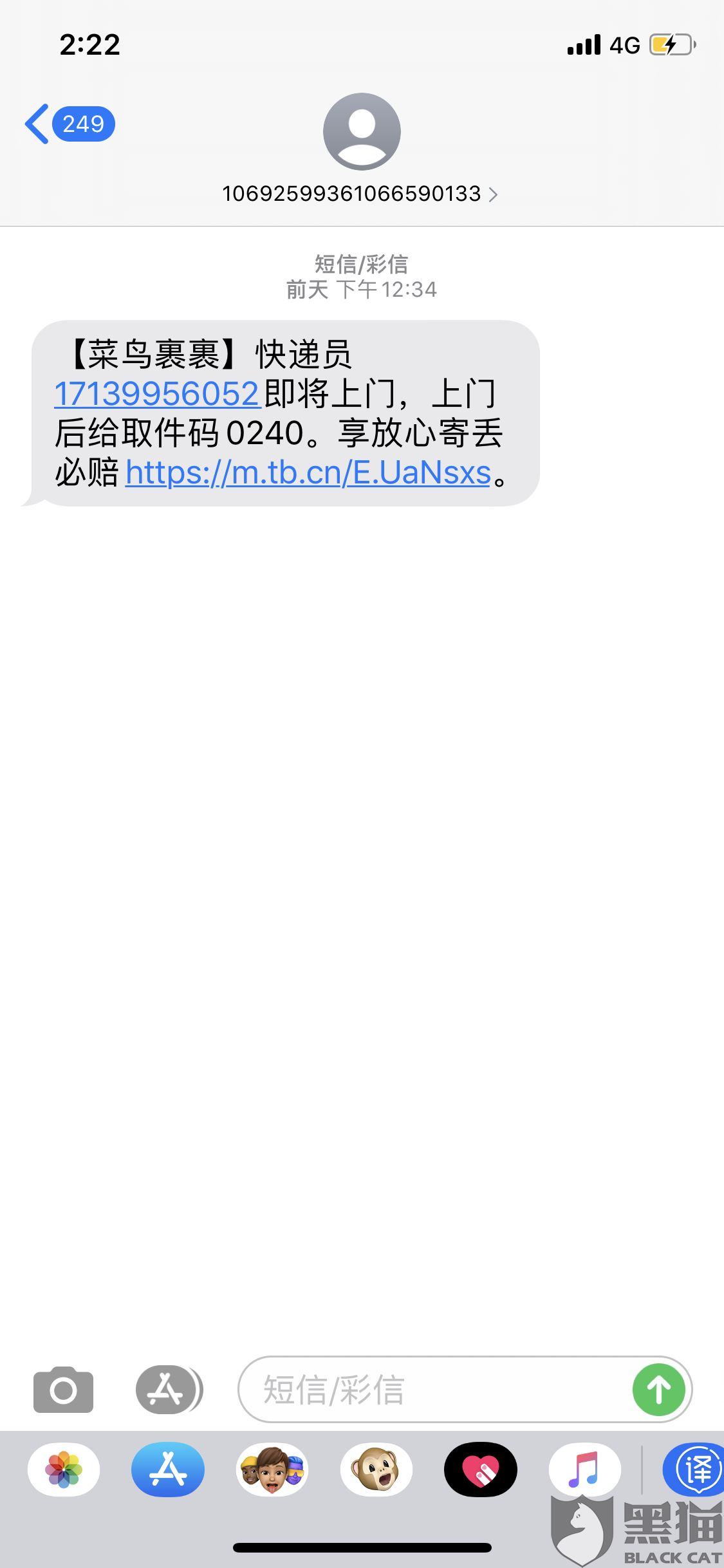The image size is (724, 1568).
Task: Send the message with the green arrow
Action: (x=658, y=1390)
